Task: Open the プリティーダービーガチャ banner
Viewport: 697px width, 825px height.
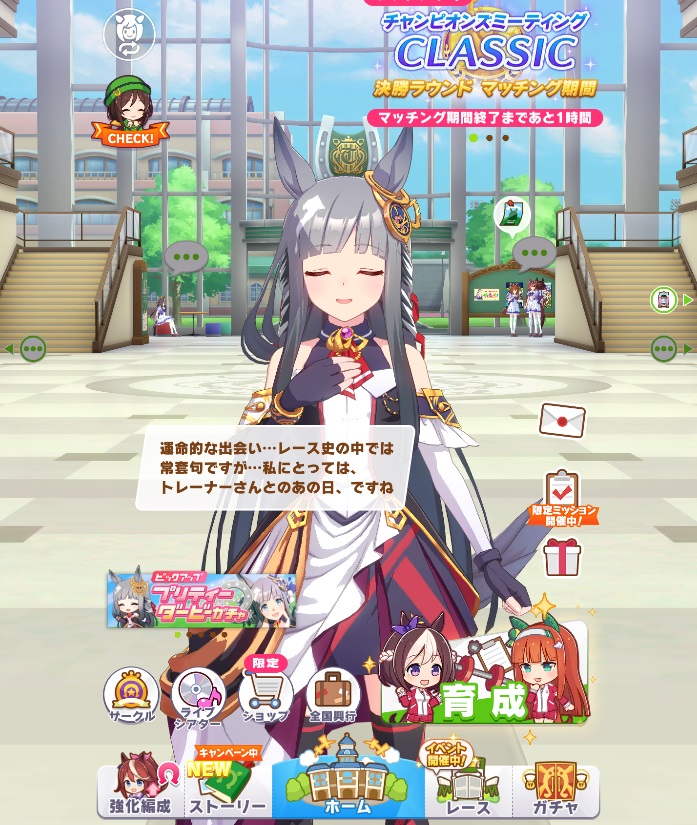Action: tap(201, 599)
